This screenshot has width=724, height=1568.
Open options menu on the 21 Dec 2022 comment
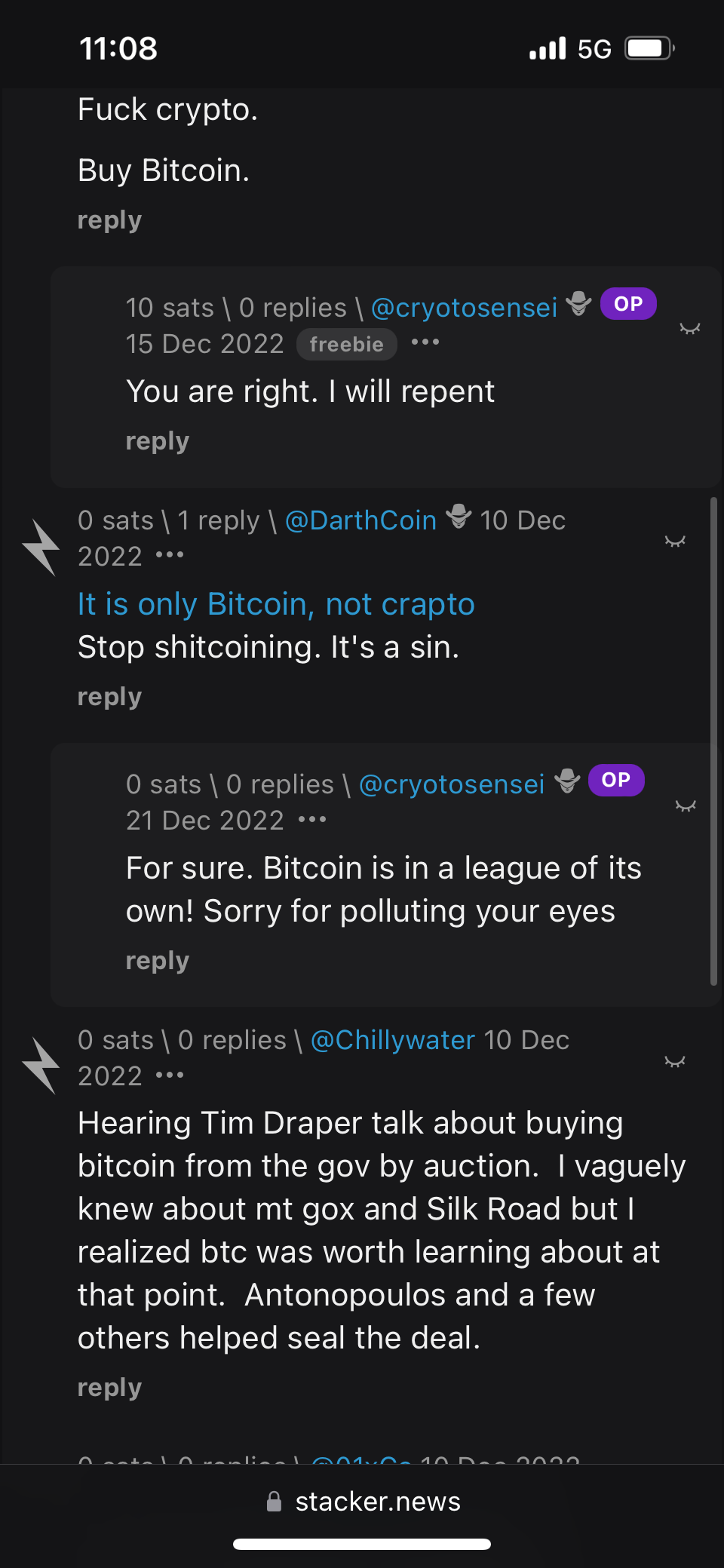click(312, 819)
